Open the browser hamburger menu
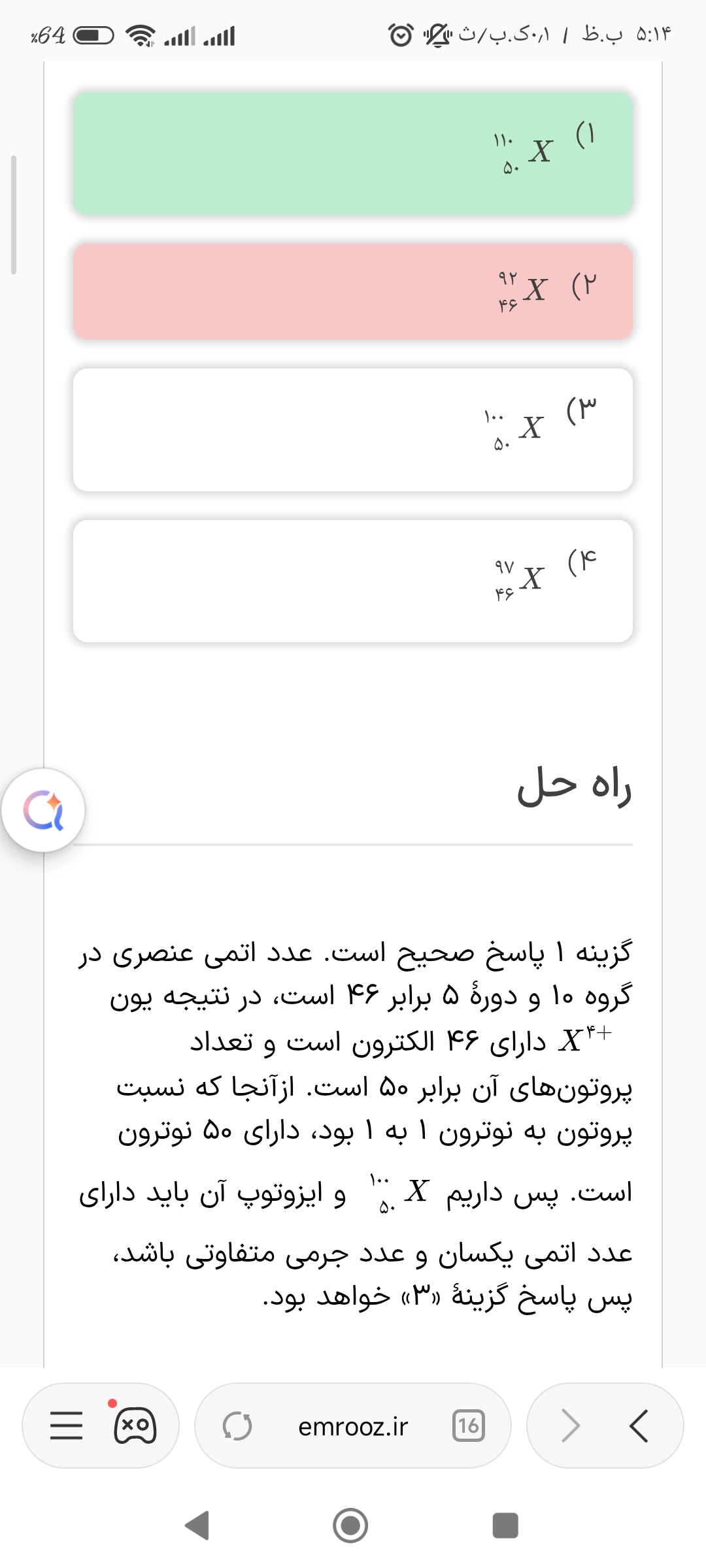 (67, 1426)
